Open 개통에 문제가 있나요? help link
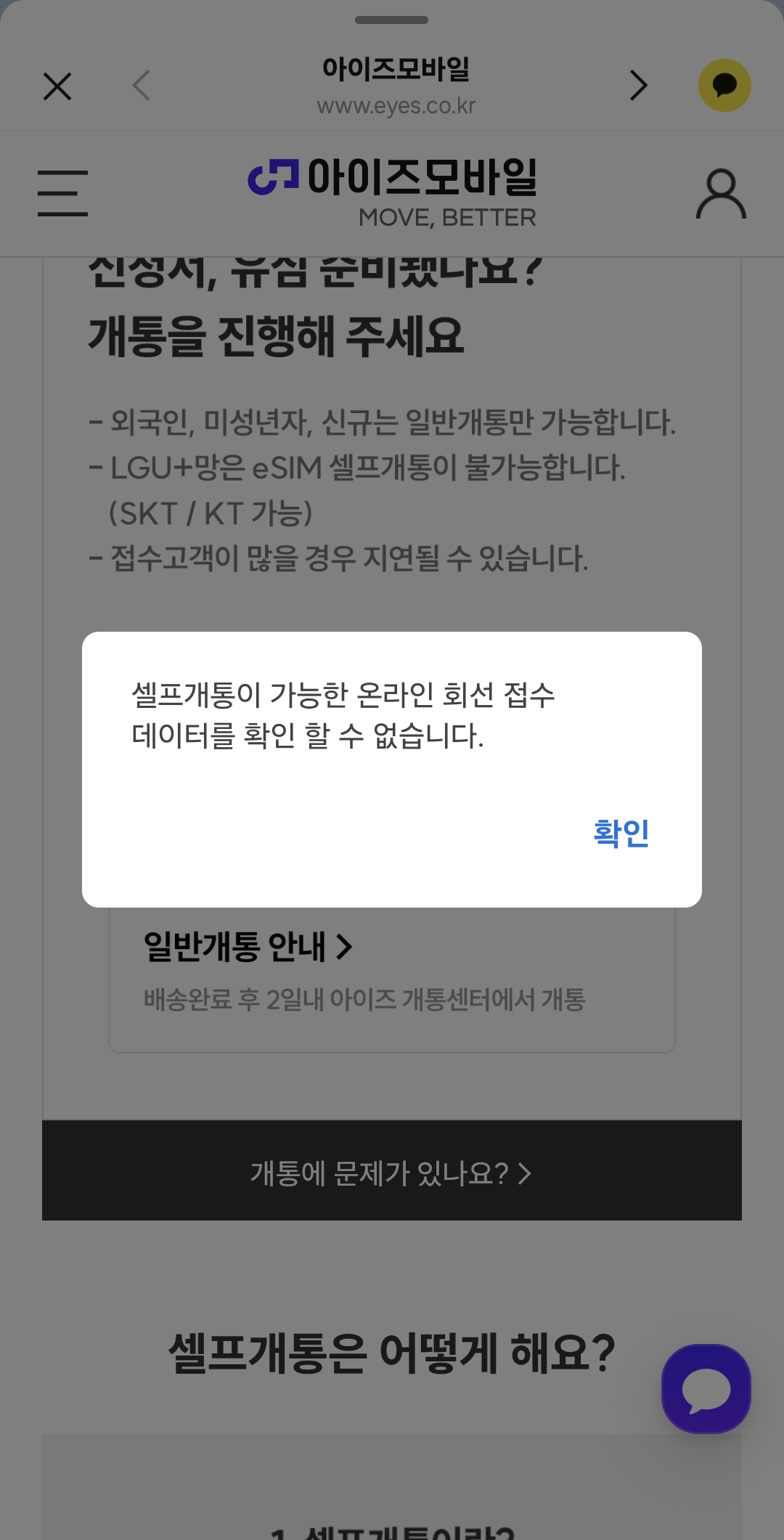784x1540 pixels. coord(392,1173)
